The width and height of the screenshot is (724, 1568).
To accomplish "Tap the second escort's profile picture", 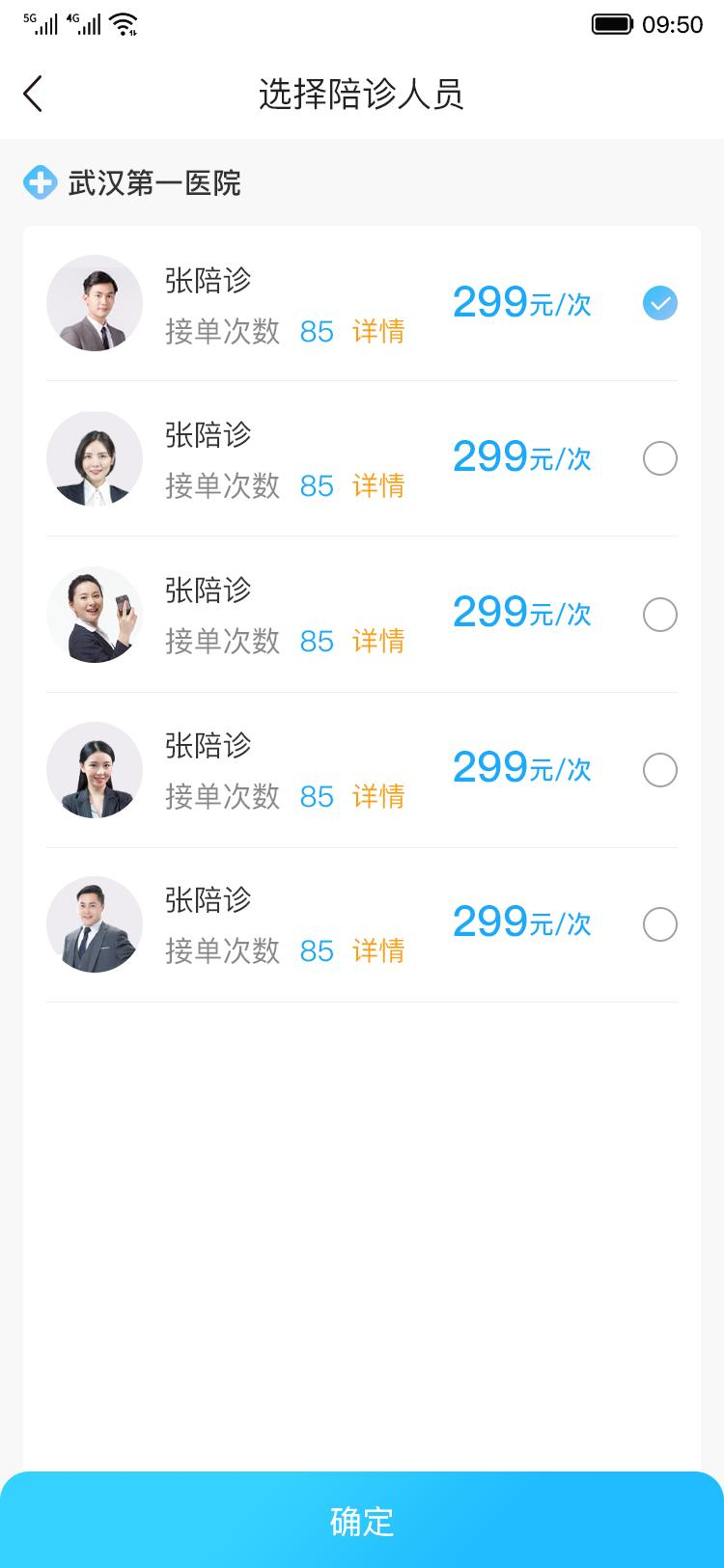I will click(x=94, y=458).
